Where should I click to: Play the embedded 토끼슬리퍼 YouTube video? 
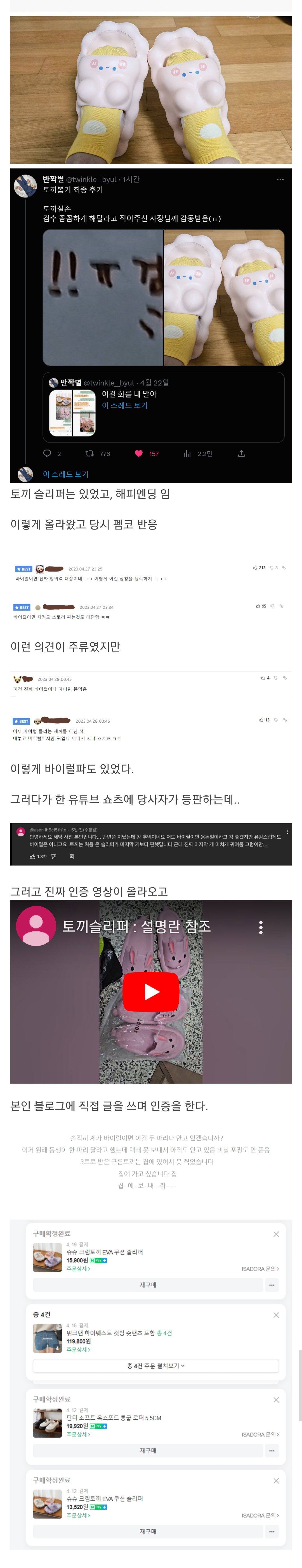(151, 991)
